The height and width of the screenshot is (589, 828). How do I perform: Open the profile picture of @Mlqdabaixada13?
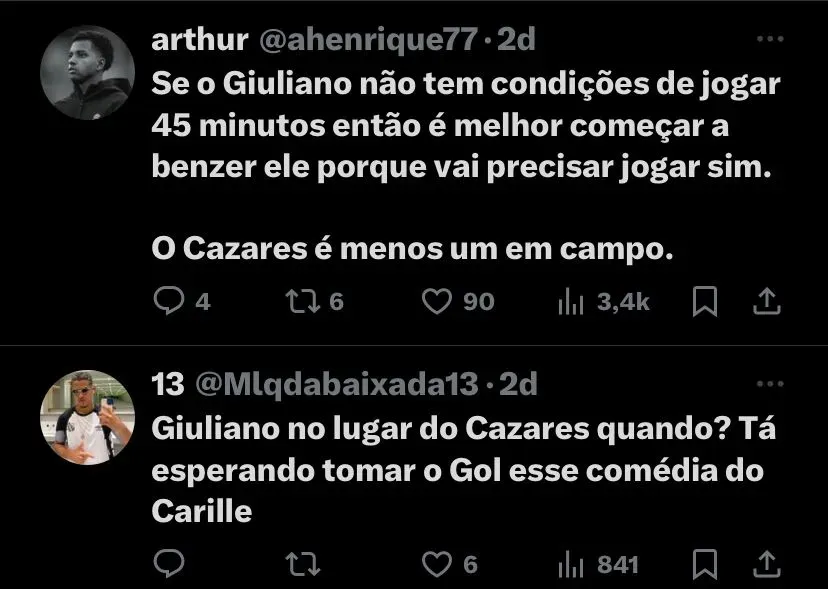click(87, 417)
